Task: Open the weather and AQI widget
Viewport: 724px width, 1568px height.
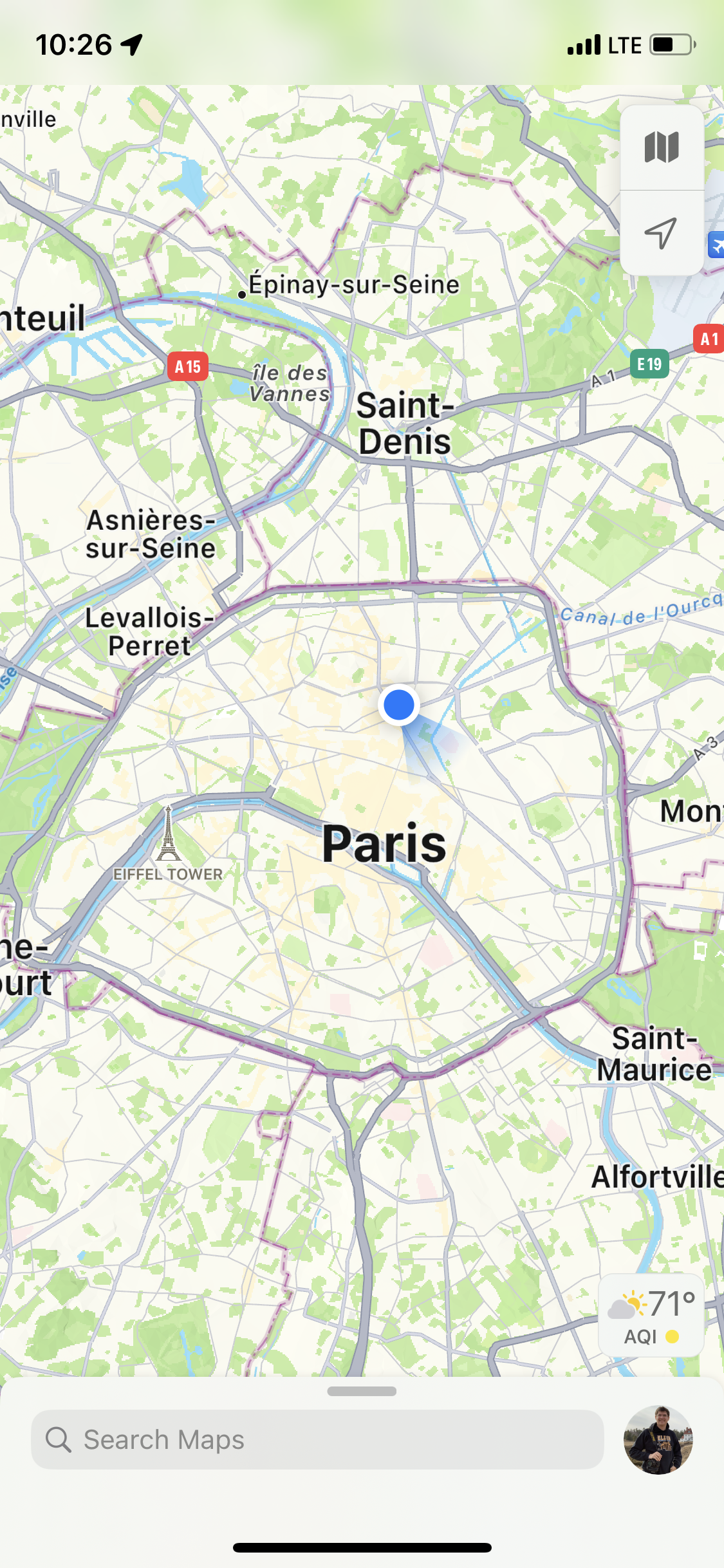Action: pos(651,1316)
